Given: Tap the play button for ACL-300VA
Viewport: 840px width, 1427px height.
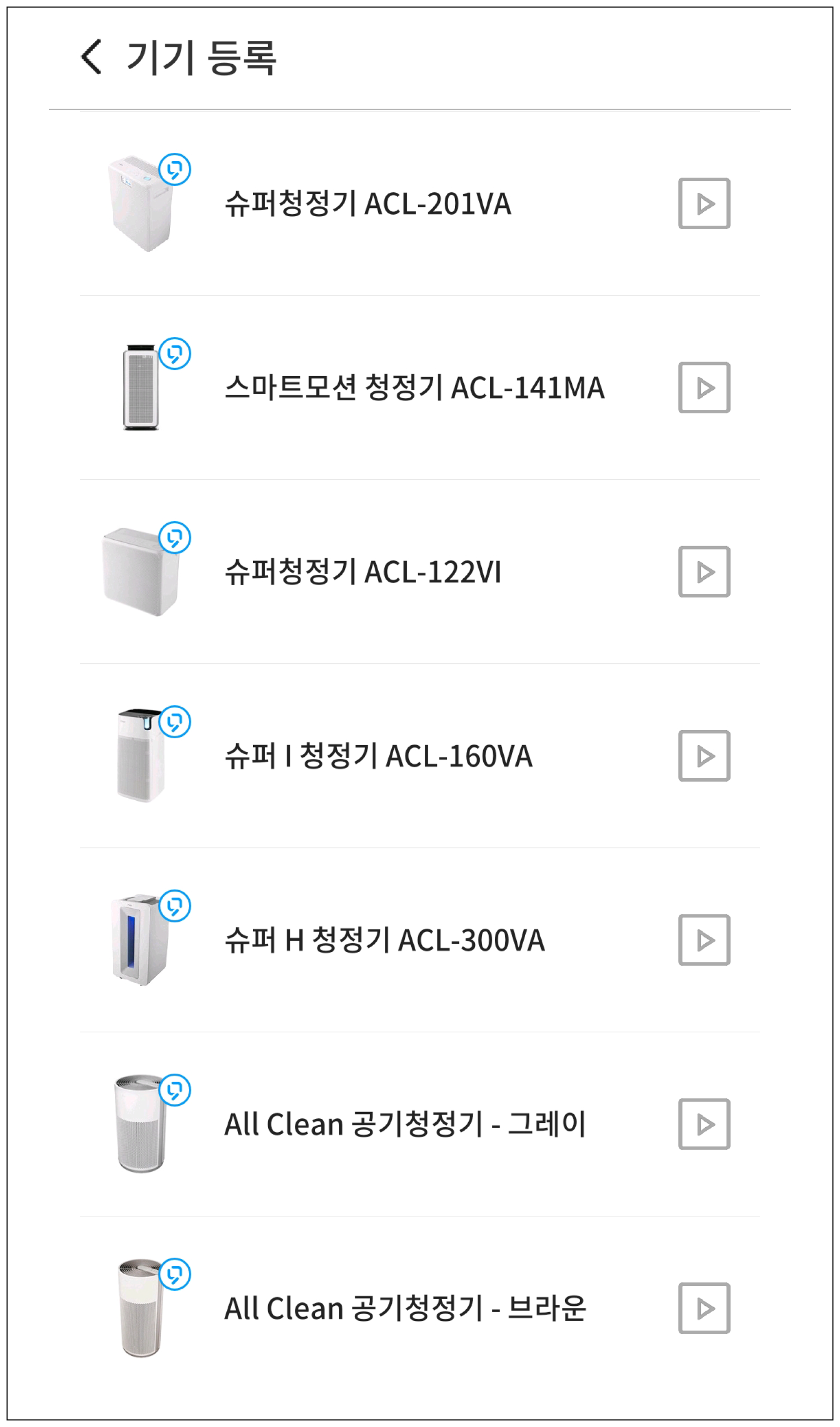Looking at the screenshot, I should [705, 940].
